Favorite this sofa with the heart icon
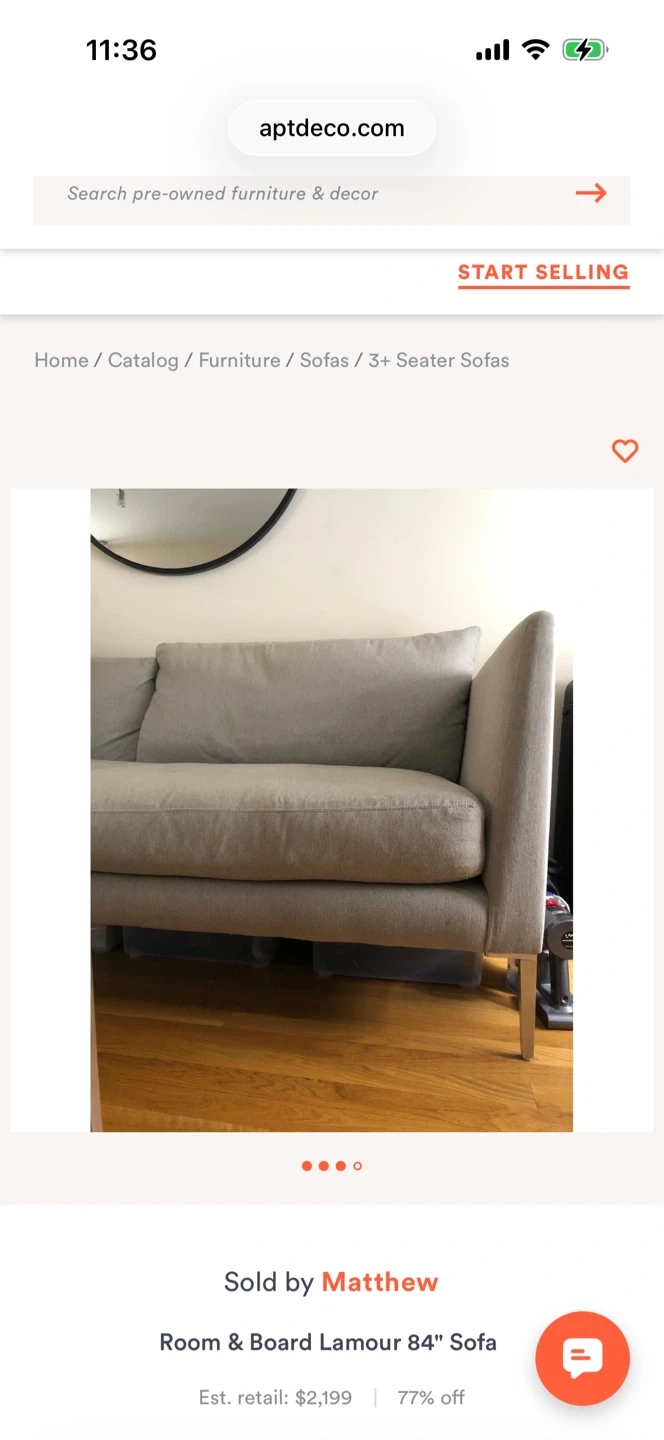664x1440 pixels. coord(625,451)
